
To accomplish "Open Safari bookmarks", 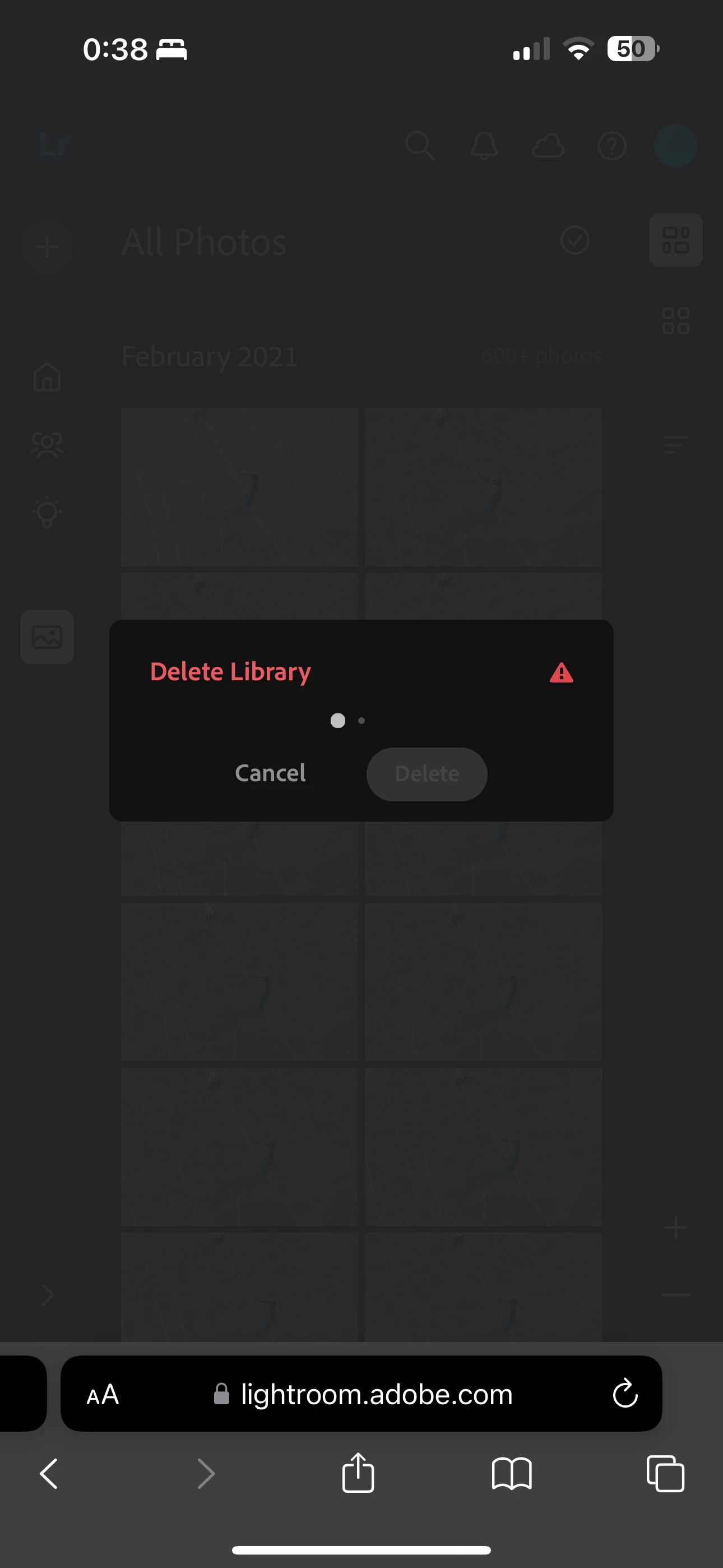I will 511,1474.
